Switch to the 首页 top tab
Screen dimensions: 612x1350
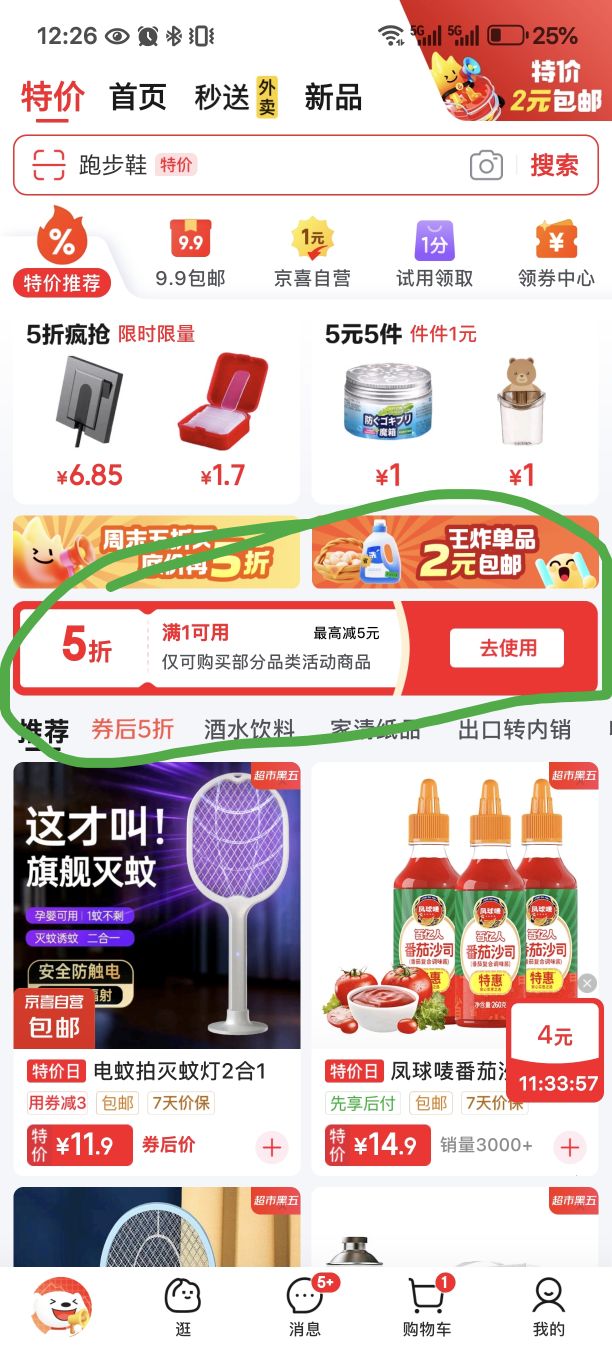[x=138, y=98]
